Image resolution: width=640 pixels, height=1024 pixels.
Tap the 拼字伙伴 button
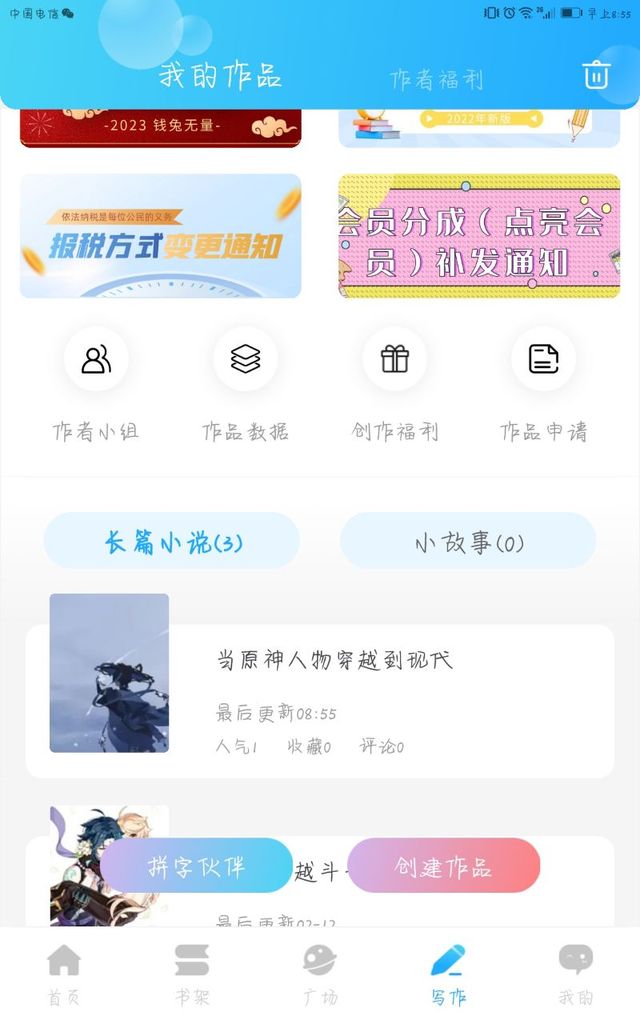point(196,866)
